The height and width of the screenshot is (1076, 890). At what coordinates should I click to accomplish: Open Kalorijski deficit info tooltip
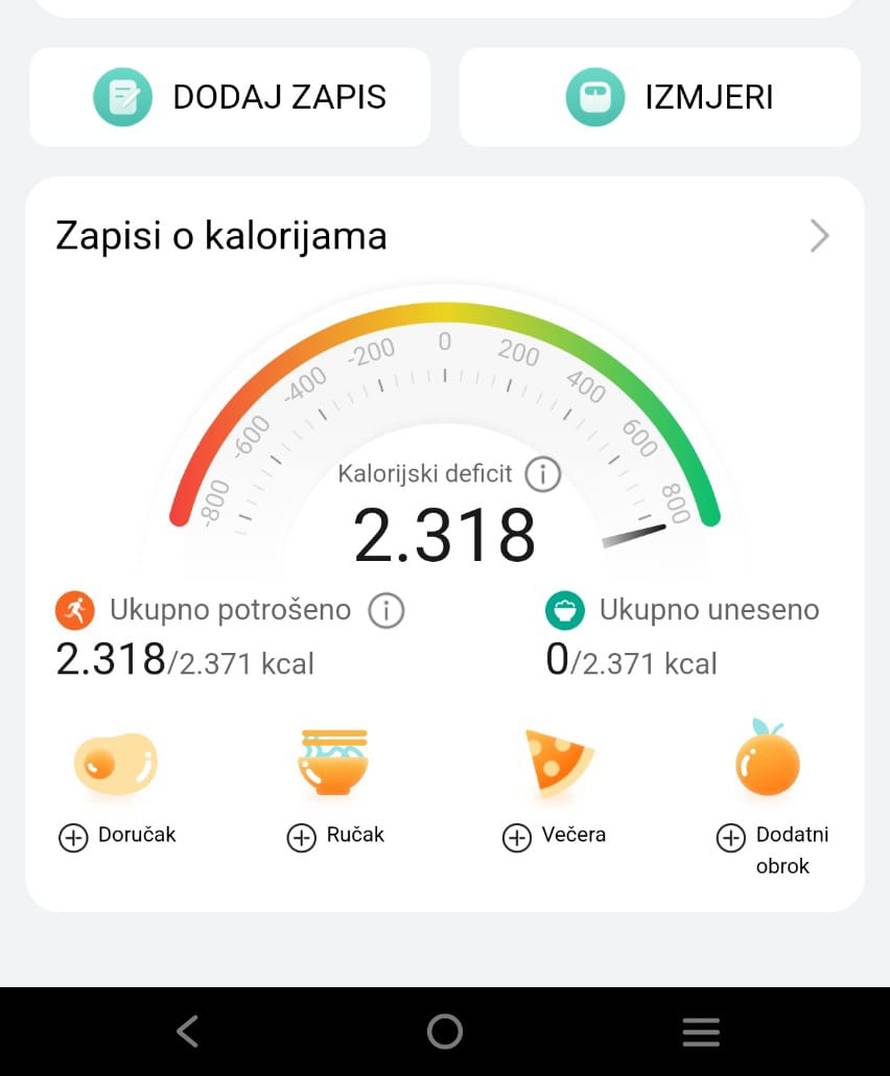click(544, 475)
